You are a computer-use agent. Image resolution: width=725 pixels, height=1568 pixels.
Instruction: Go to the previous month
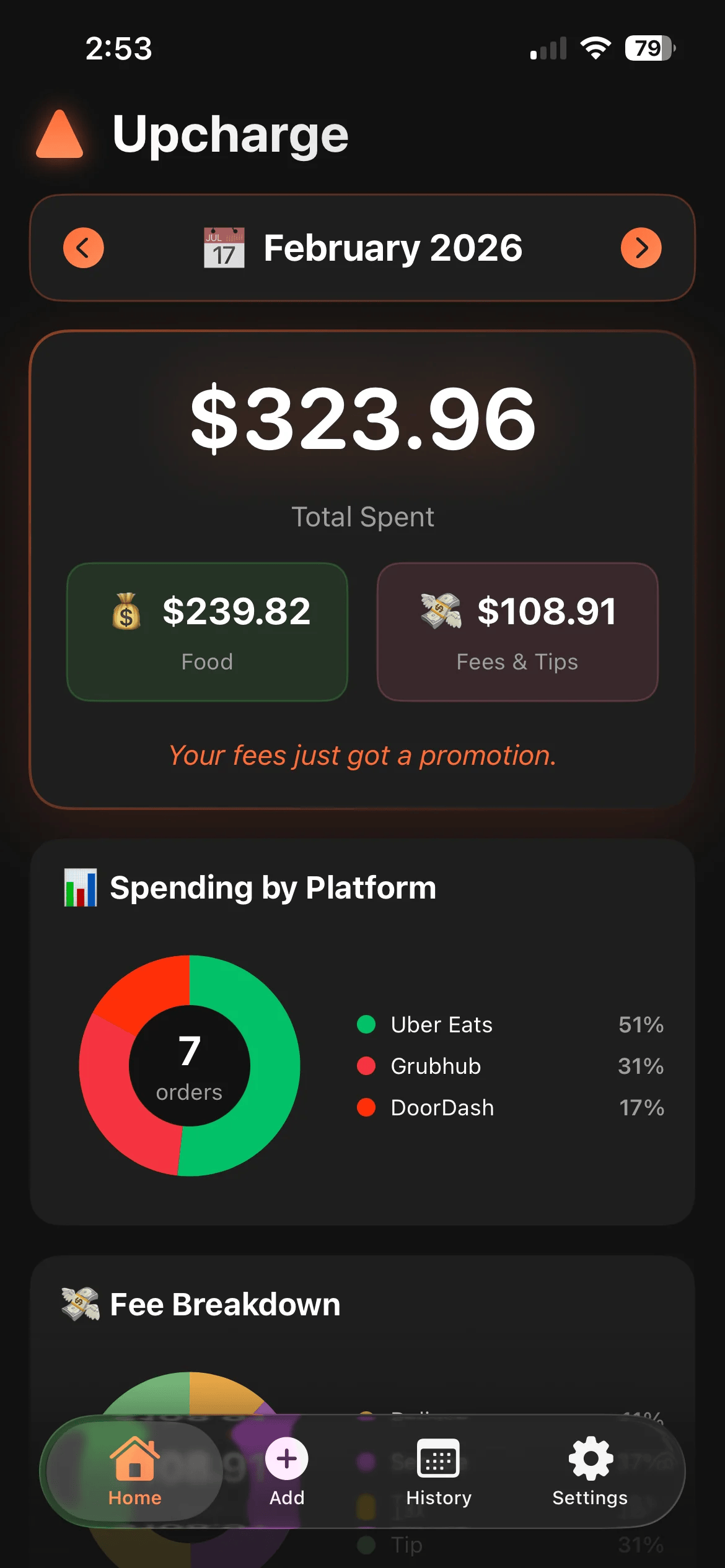pos(84,248)
